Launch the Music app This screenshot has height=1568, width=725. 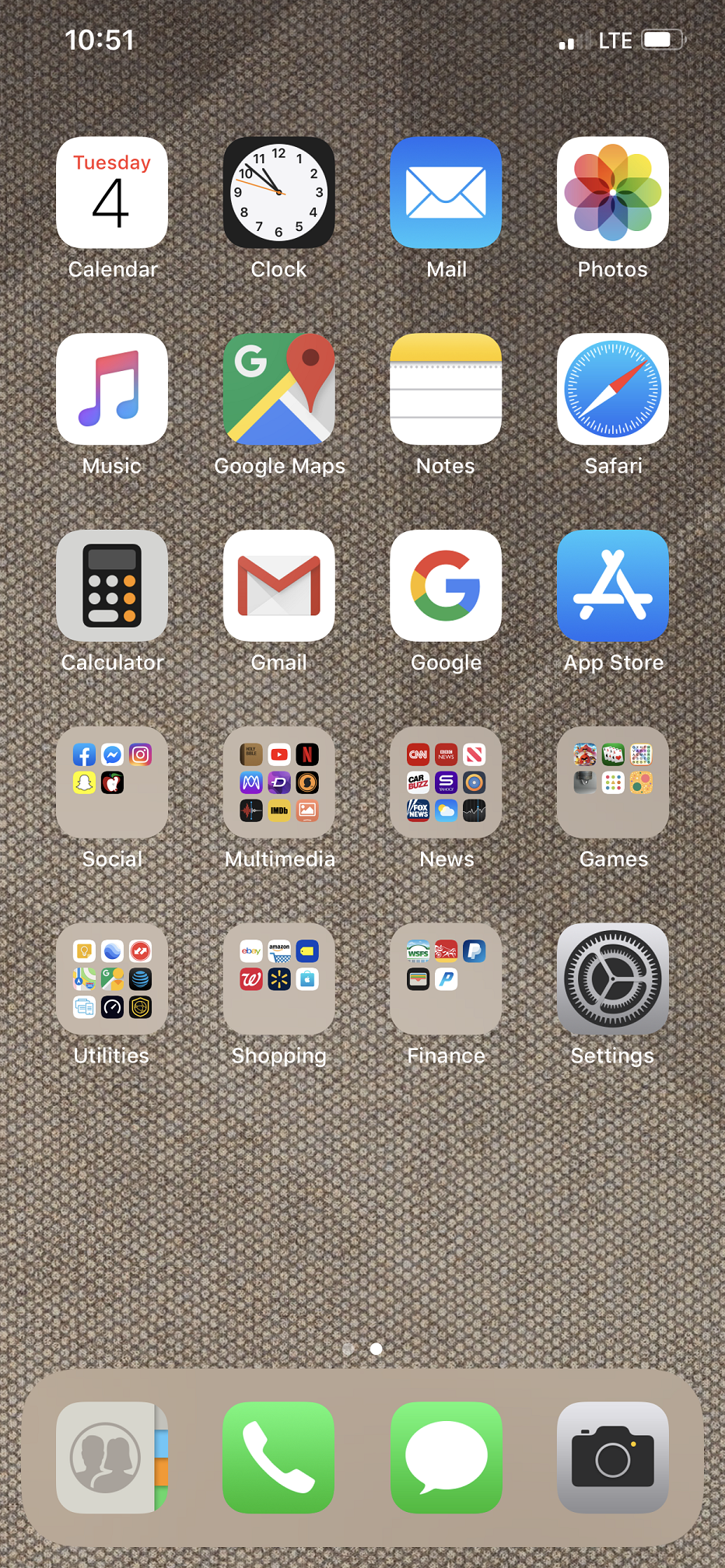click(x=112, y=390)
